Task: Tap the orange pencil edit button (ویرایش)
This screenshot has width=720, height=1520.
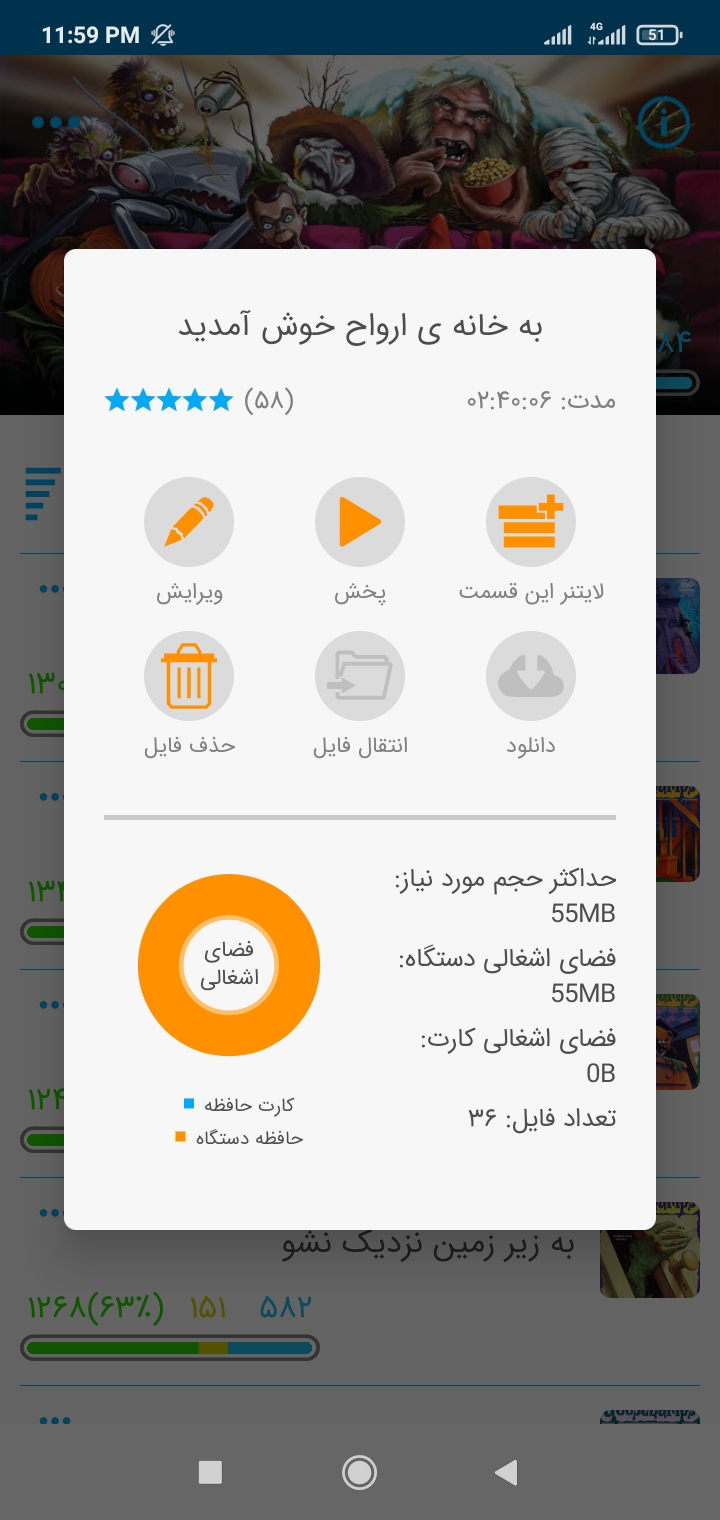Action: pyautogui.click(x=189, y=522)
